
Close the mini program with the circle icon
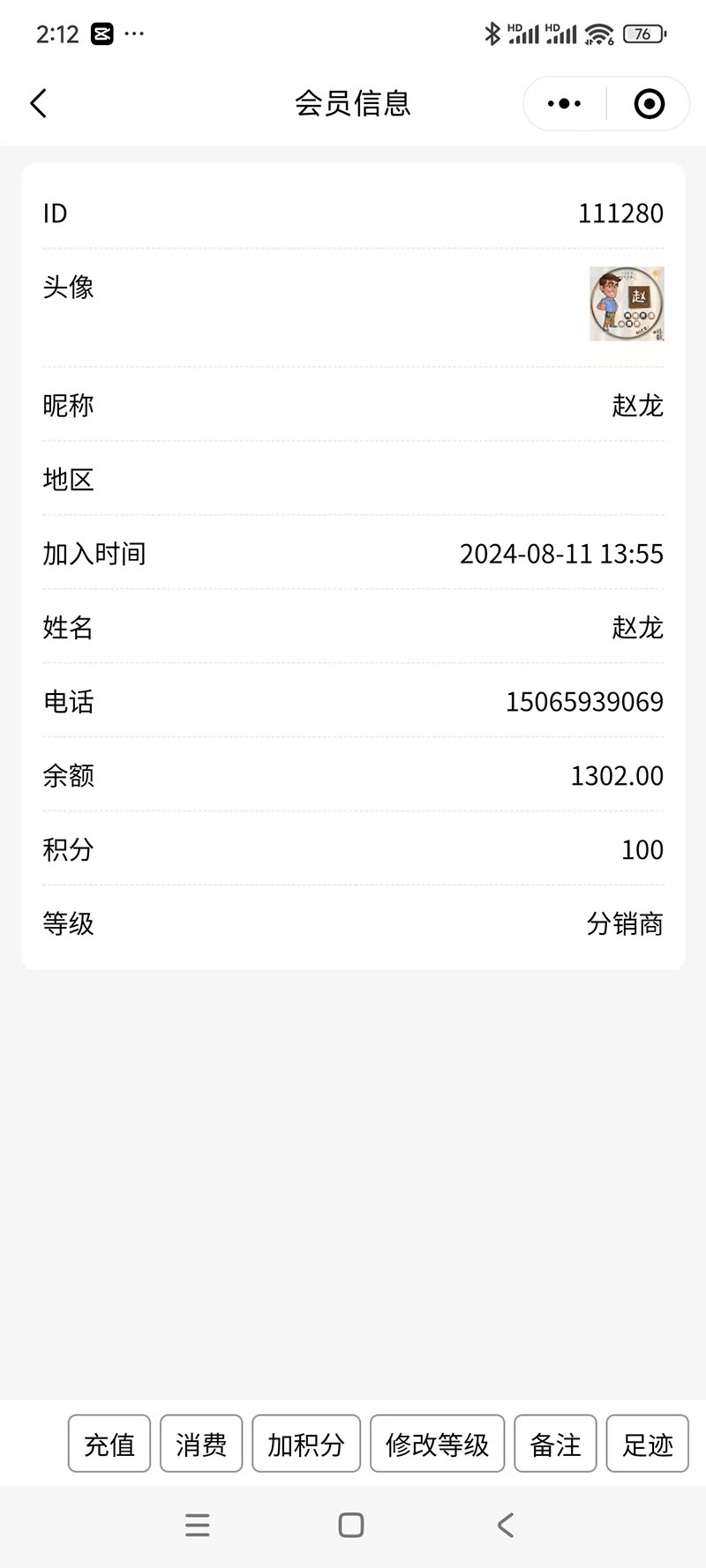click(x=650, y=103)
